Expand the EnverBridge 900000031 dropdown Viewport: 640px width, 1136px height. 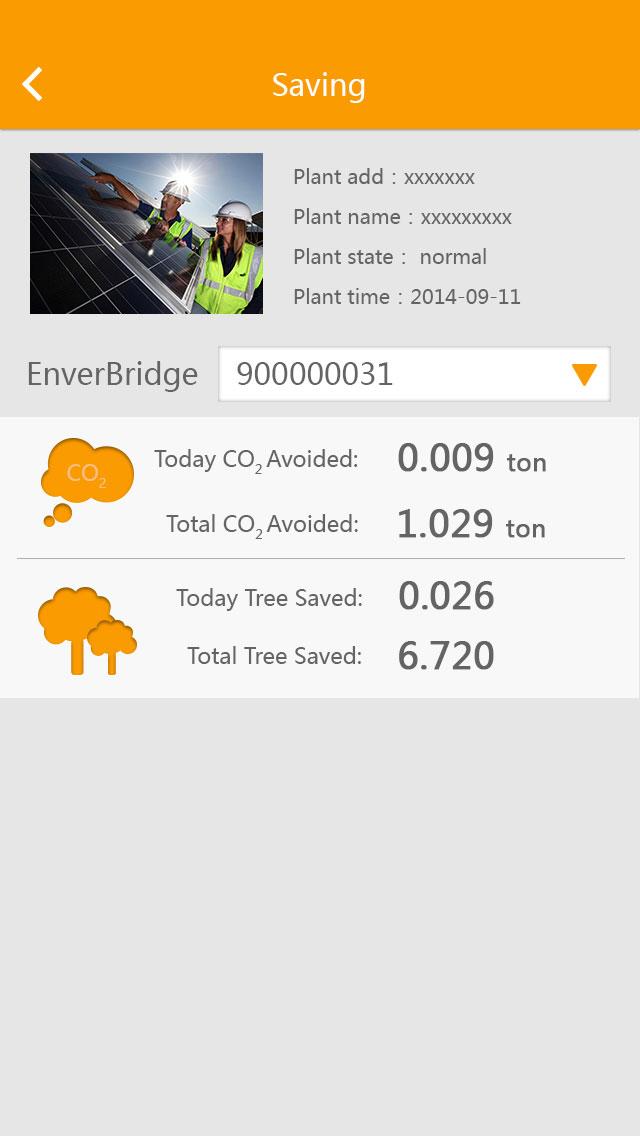click(x=415, y=374)
